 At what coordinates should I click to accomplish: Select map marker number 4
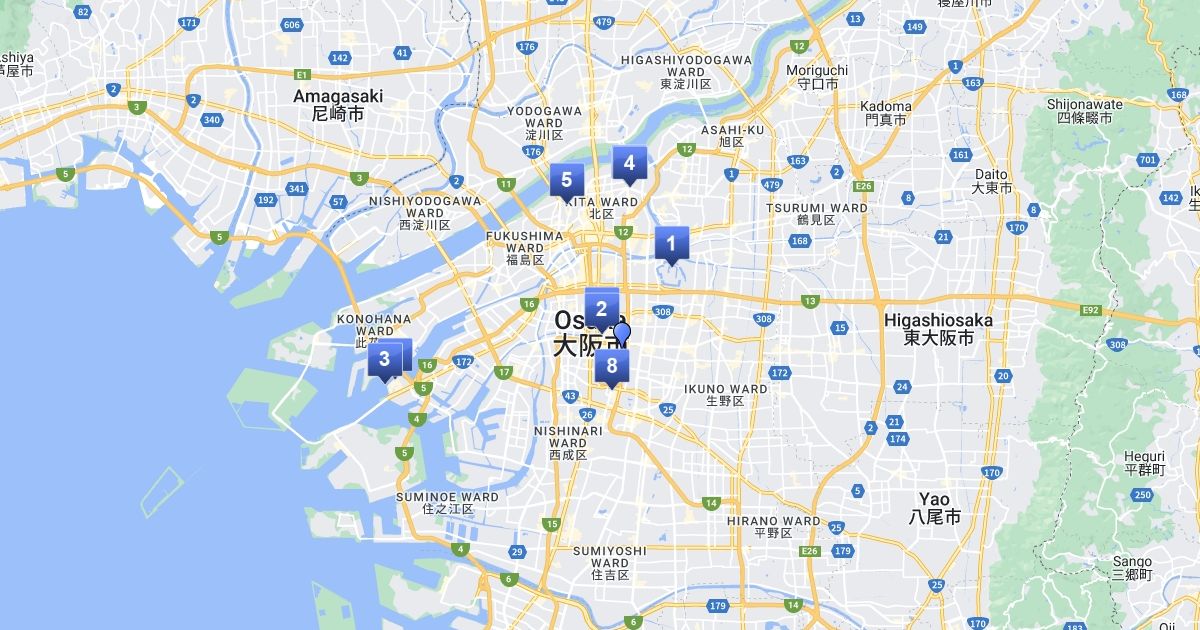[x=629, y=163]
